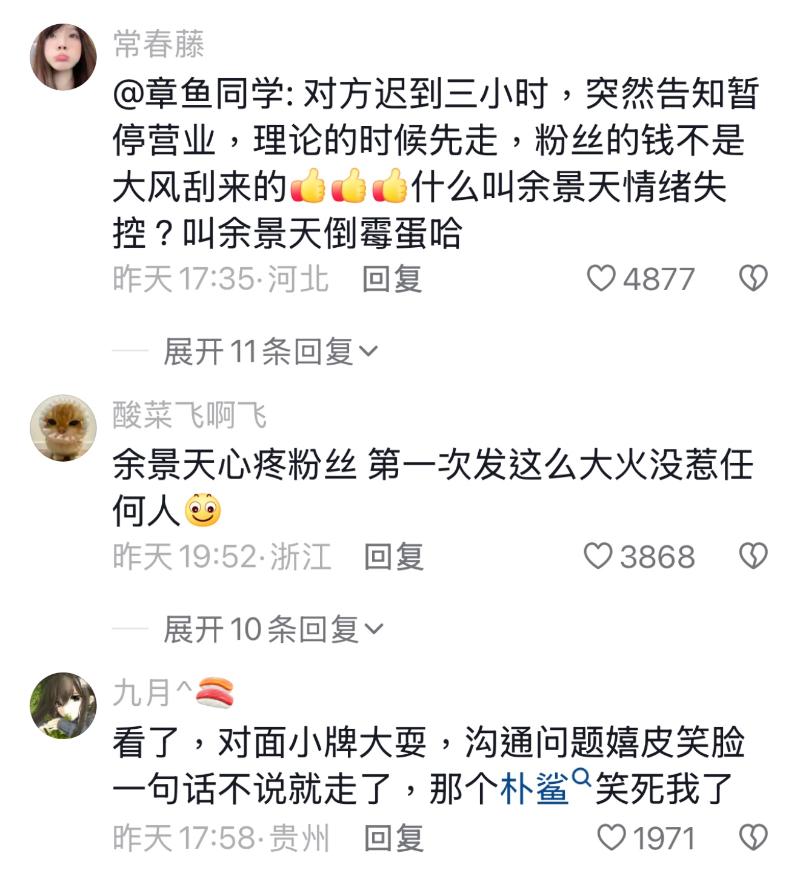The image size is (800, 873).
Task: Open username 常春藤
Action: coord(158,43)
